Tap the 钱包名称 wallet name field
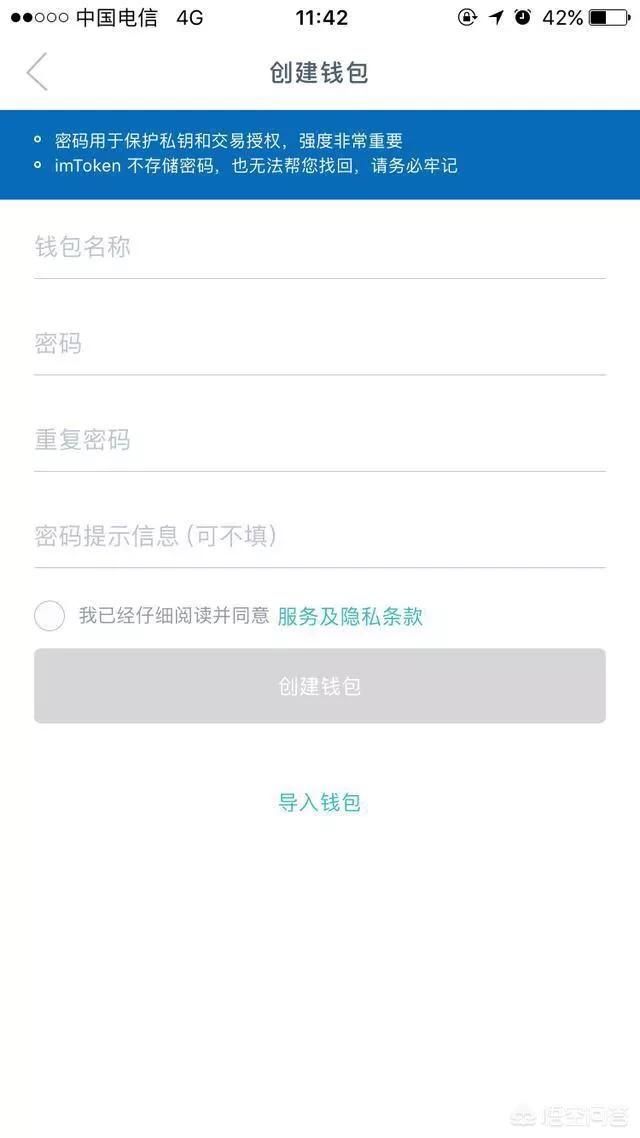 pos(319,247)
